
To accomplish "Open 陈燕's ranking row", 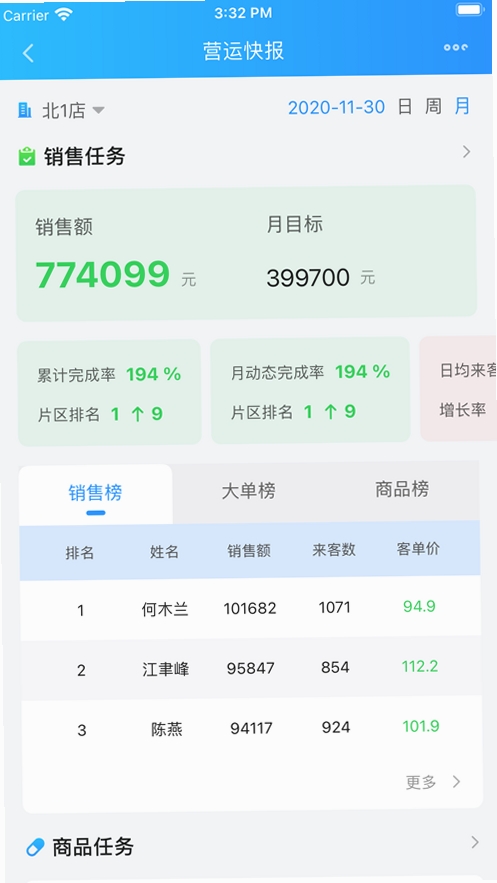I will [252, 728].
